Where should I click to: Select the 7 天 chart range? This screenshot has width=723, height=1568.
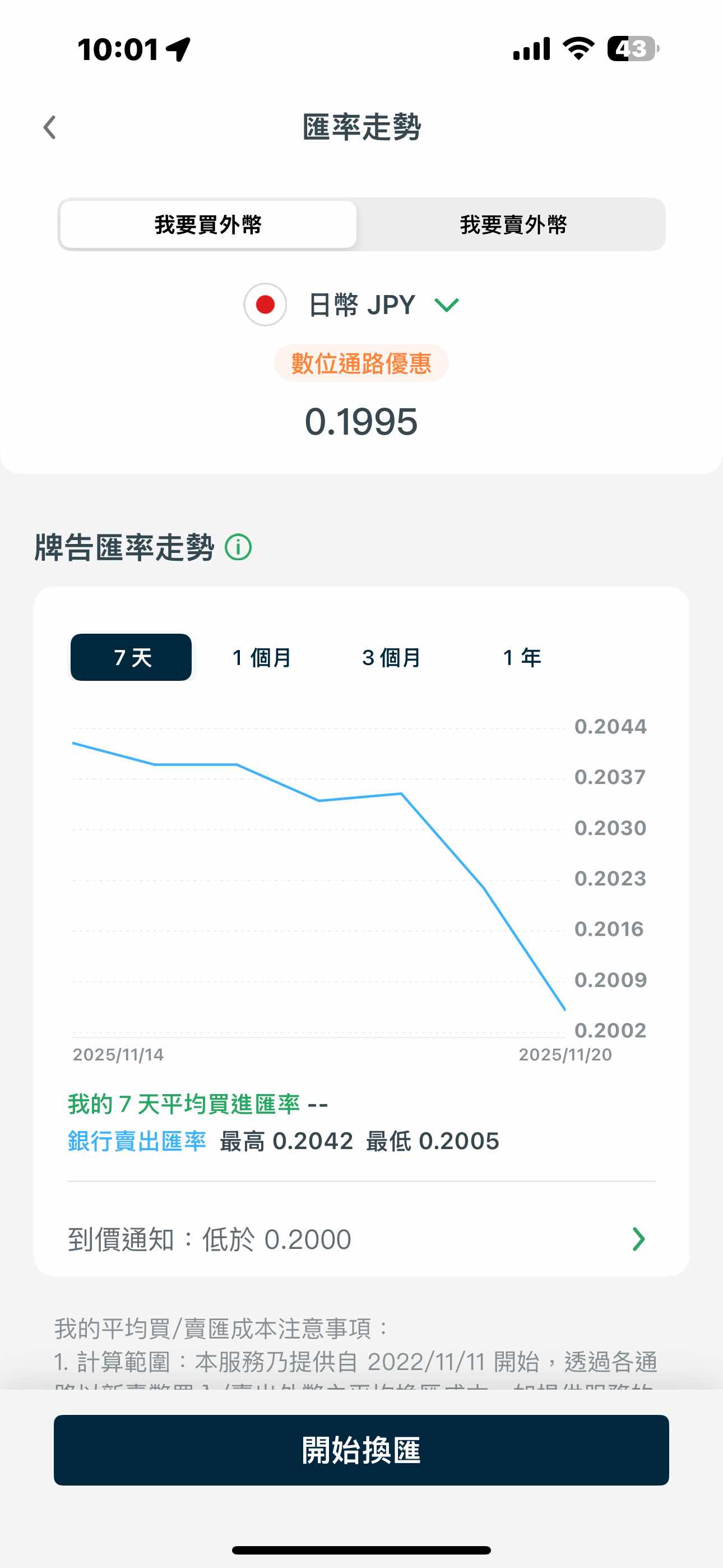tap(132, 657)
